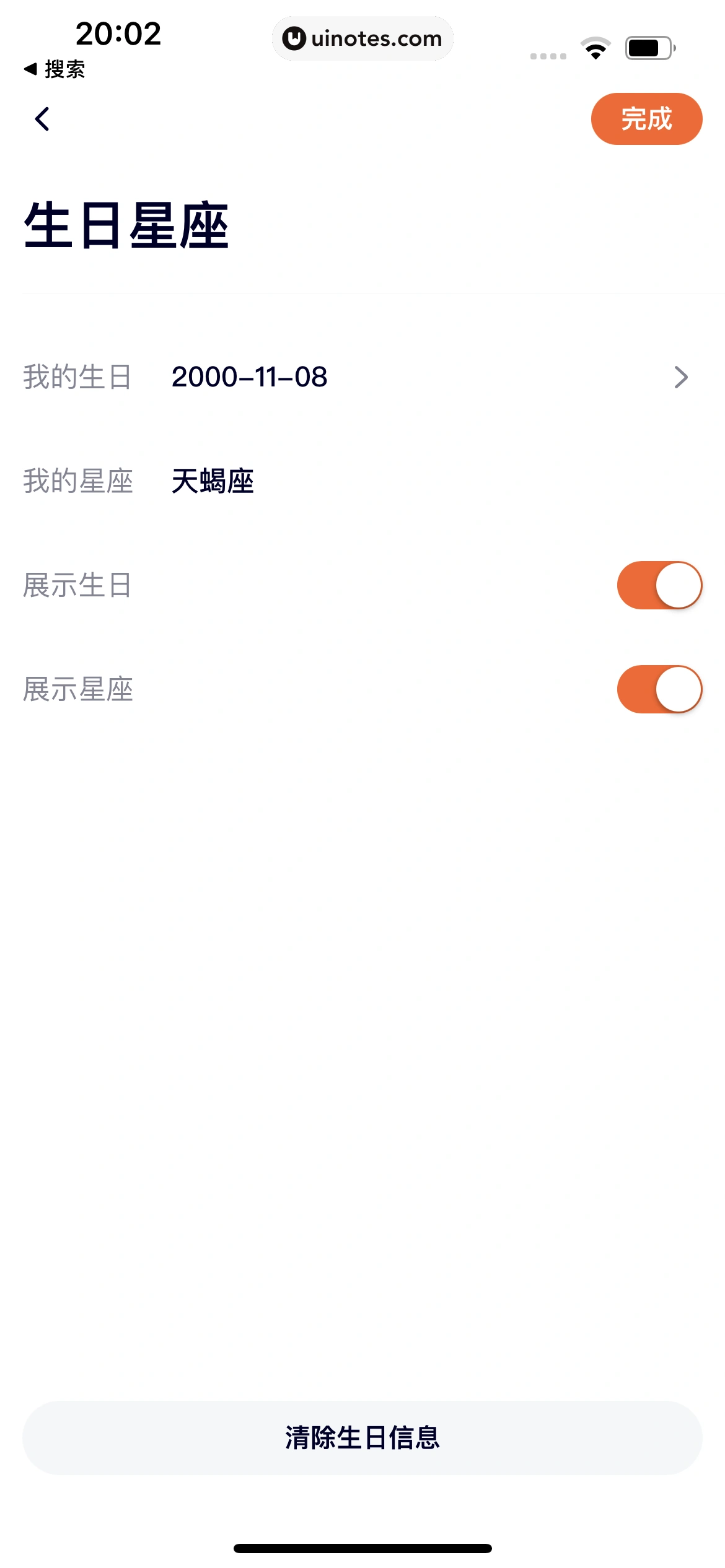Toggle birthday display visibility
The image size is (725, 1568).
click(x=659, y=585)
